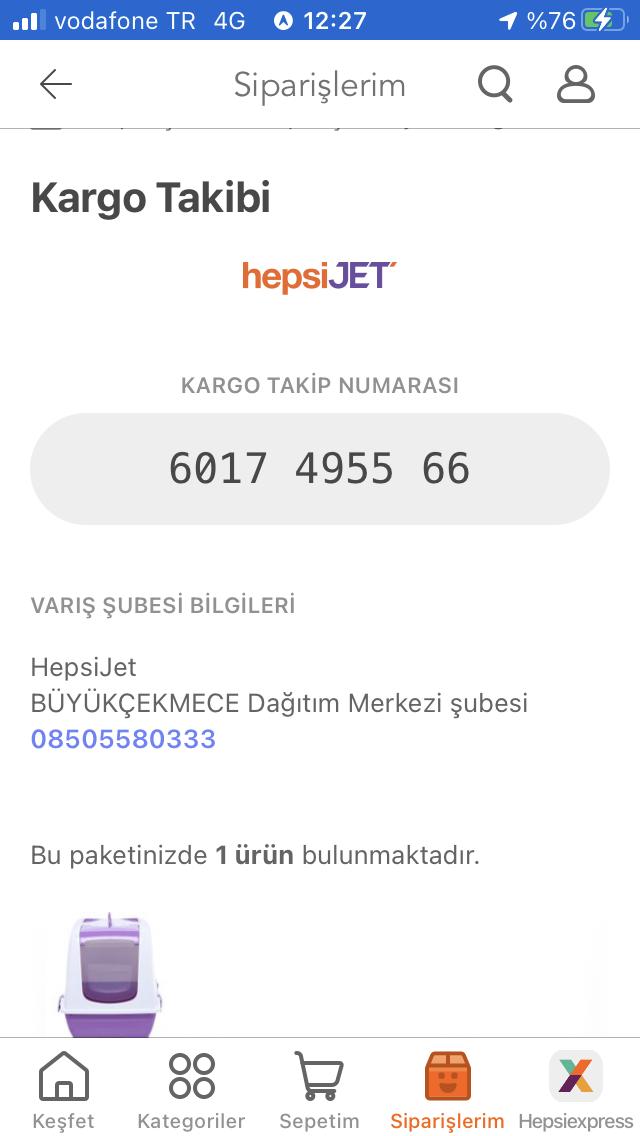
Task: Open search from the top bar
Action: point(496,84)
